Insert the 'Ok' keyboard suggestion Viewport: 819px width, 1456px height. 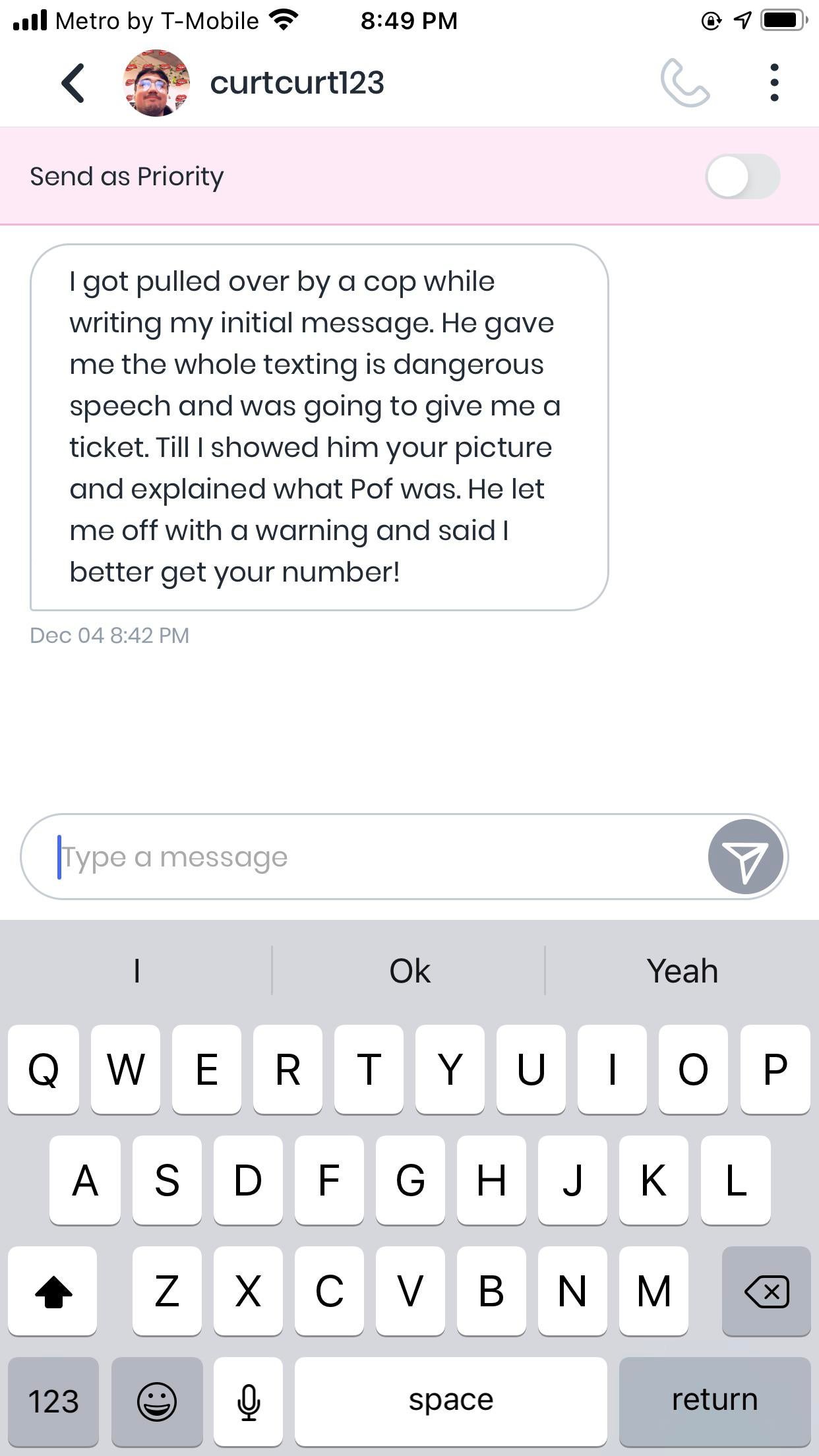coord(409,971)
